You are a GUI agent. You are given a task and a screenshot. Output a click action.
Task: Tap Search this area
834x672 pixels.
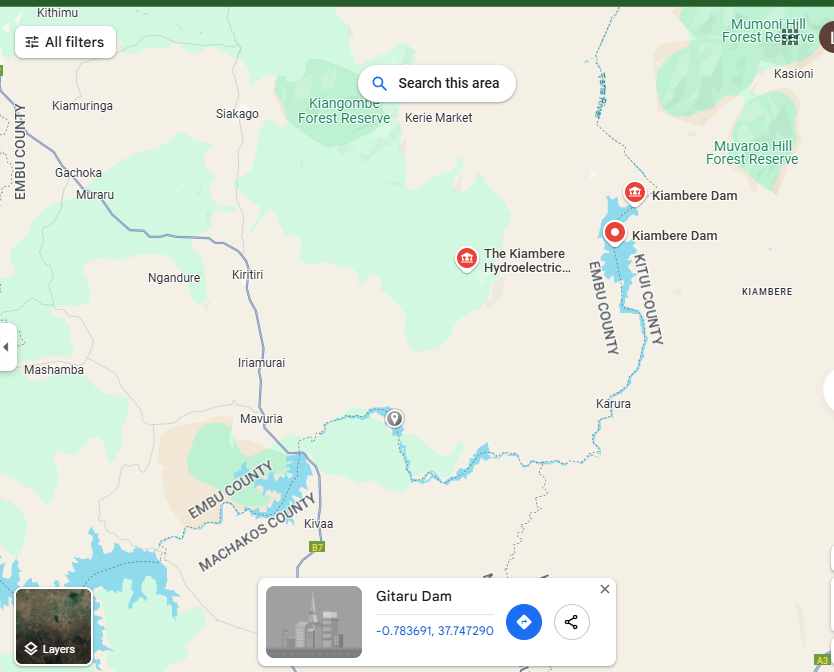[x=437, y=83]
